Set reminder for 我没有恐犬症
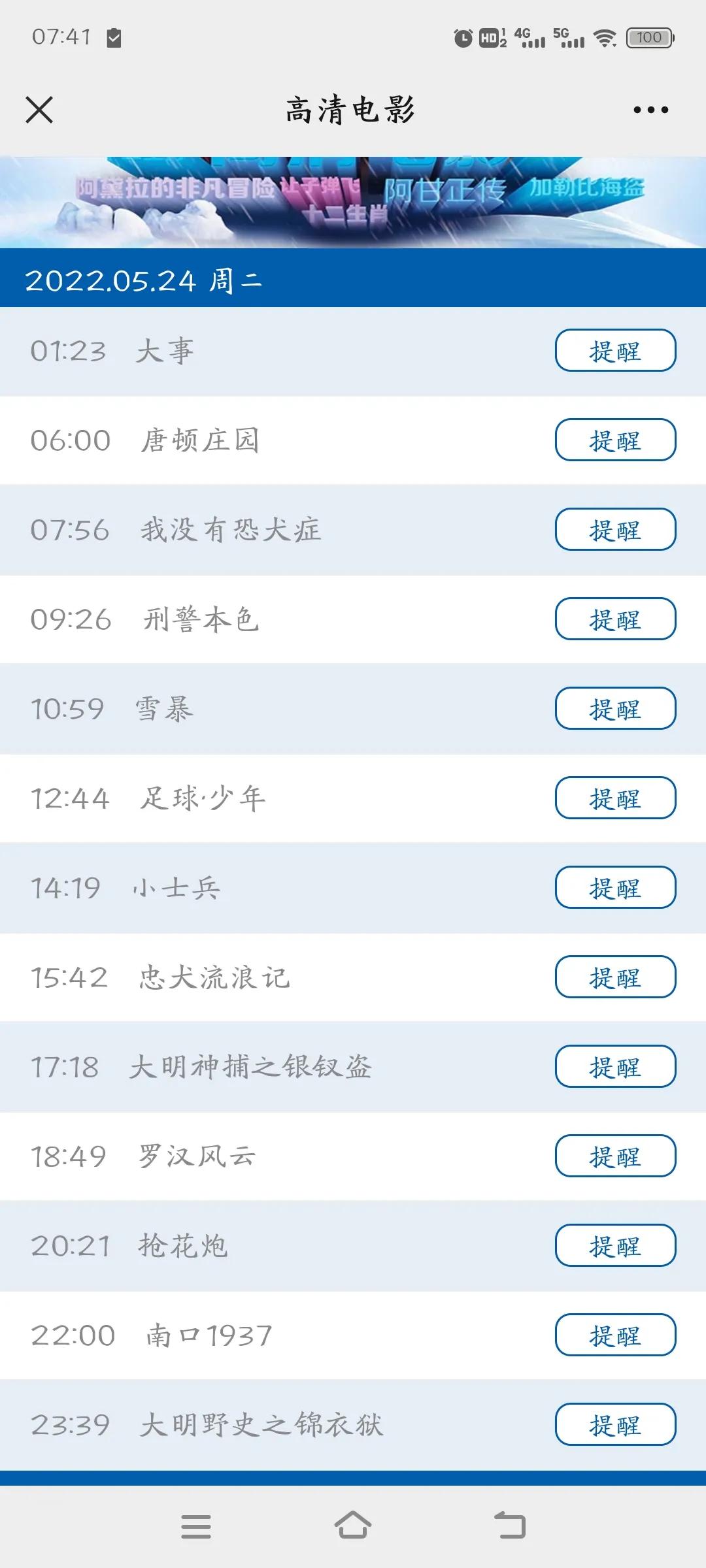The image size is (706, 1568). (x=614, y=529)
